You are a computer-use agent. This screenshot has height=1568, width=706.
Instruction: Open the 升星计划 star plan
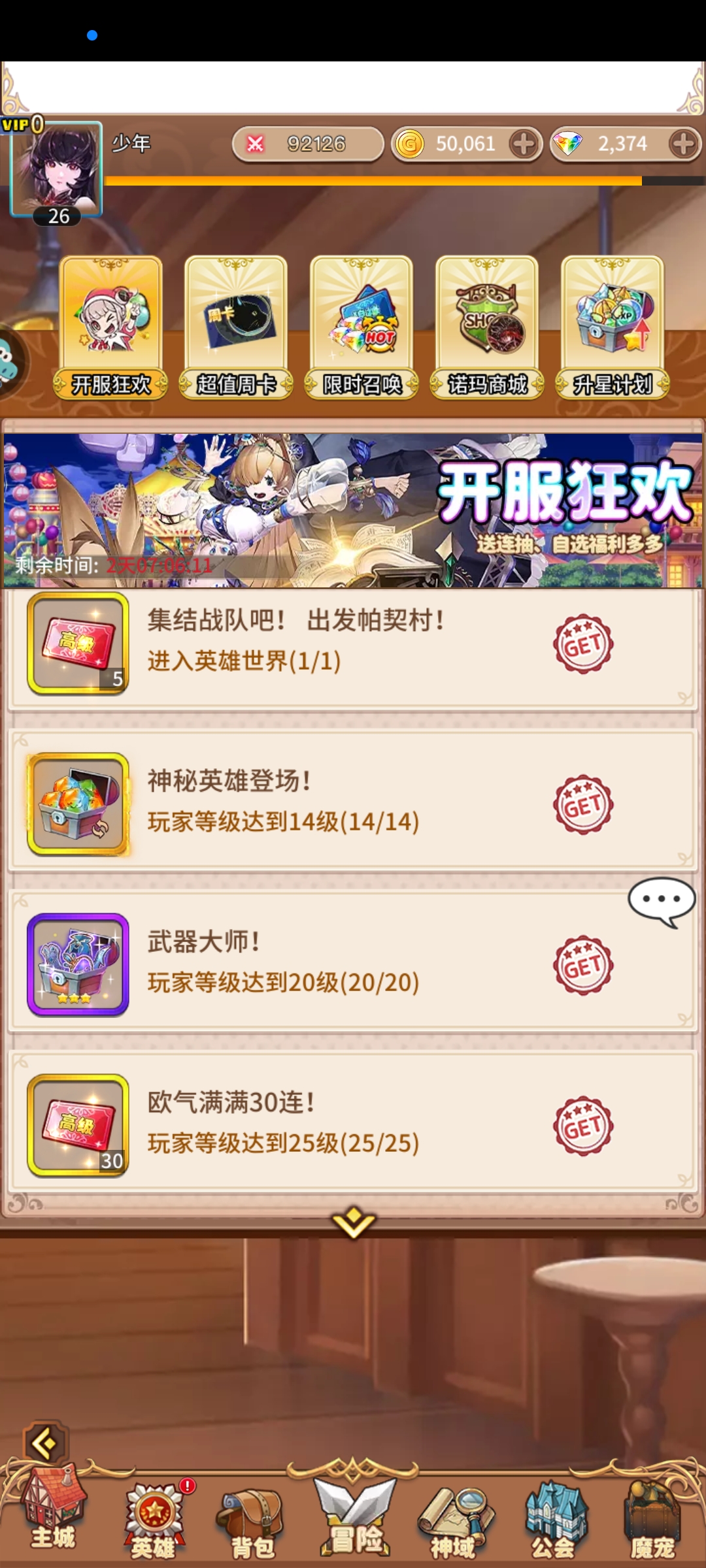click(613, 327)
